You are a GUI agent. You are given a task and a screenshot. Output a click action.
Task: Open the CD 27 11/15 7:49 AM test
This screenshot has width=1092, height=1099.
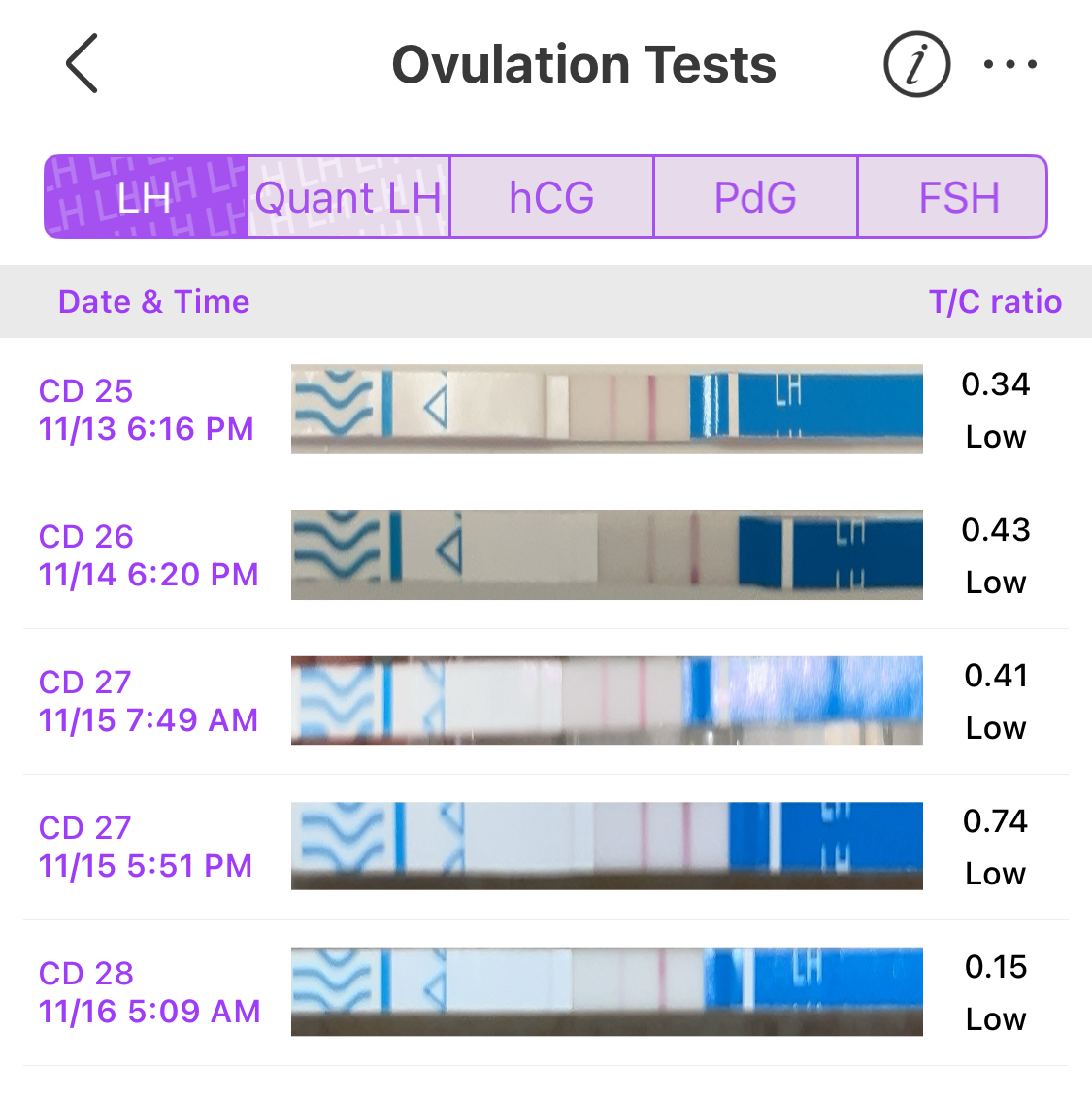(546, 701)
